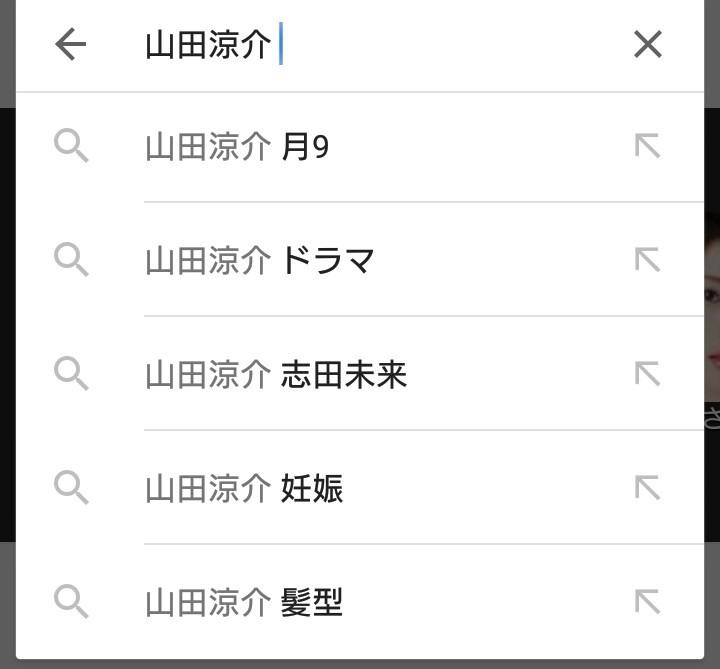Tap the search field containing 山田涼介

[x=380, y=45]
